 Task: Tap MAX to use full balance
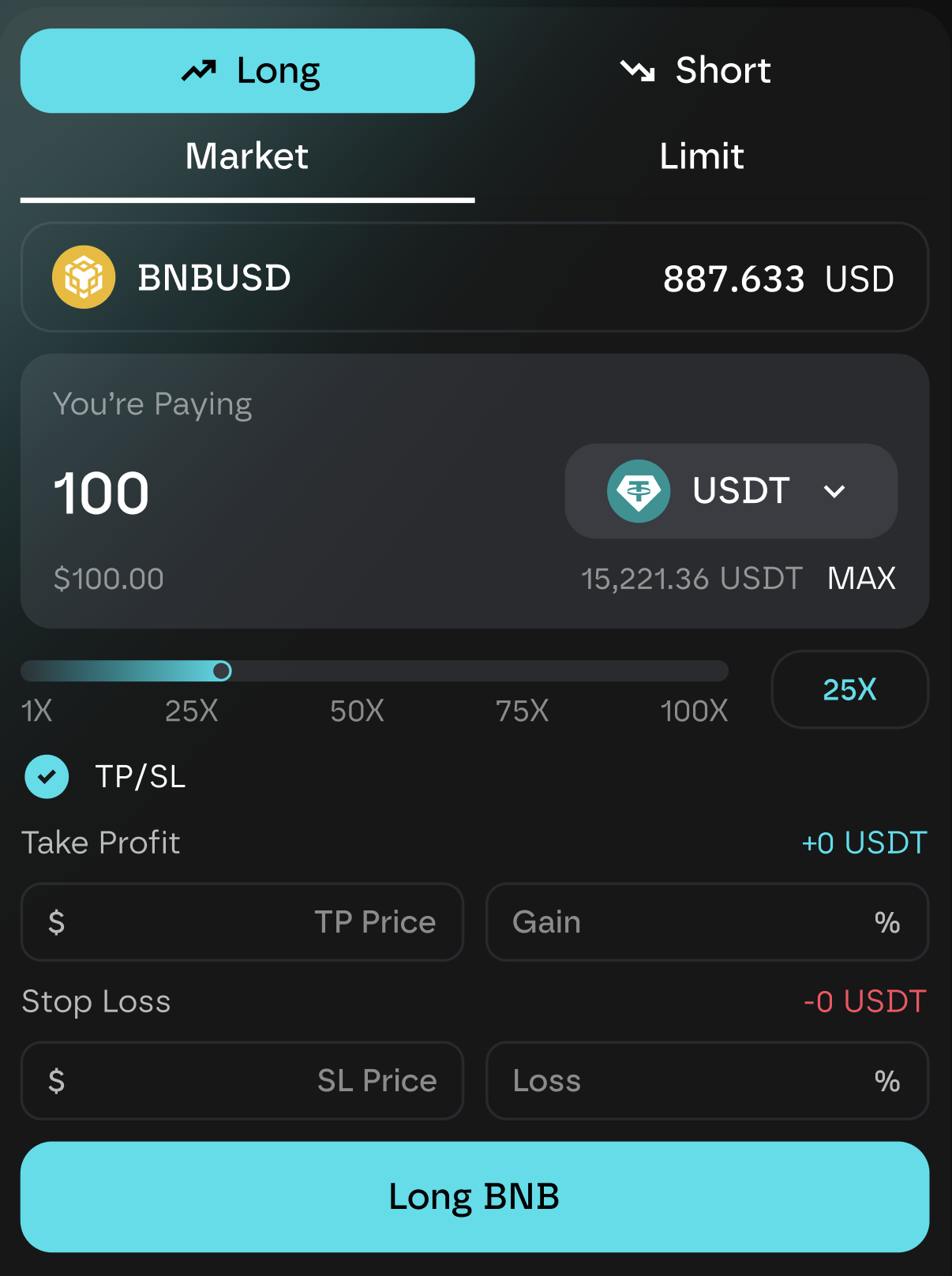[860, 579]
